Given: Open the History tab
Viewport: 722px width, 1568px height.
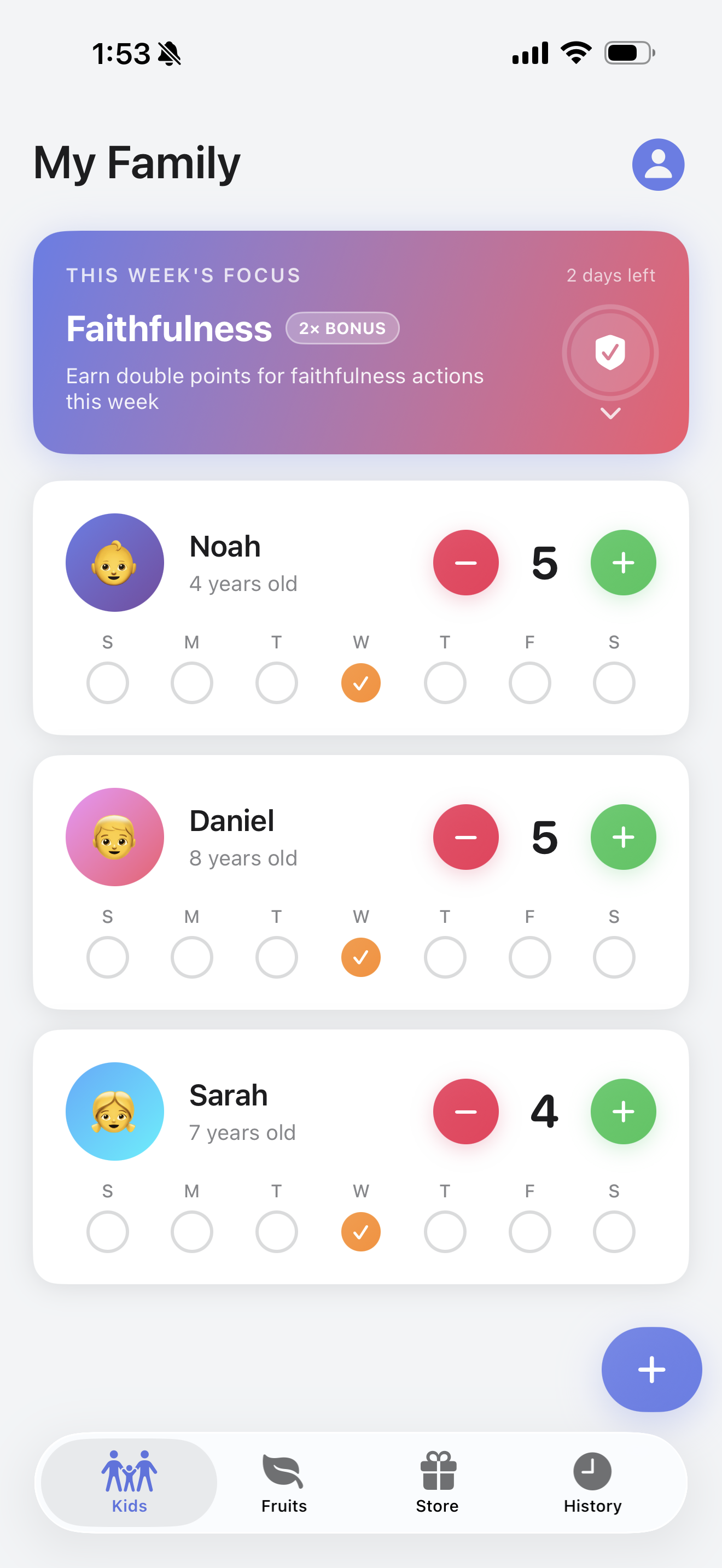Looking at the screenshot, I should point(592,1483).
